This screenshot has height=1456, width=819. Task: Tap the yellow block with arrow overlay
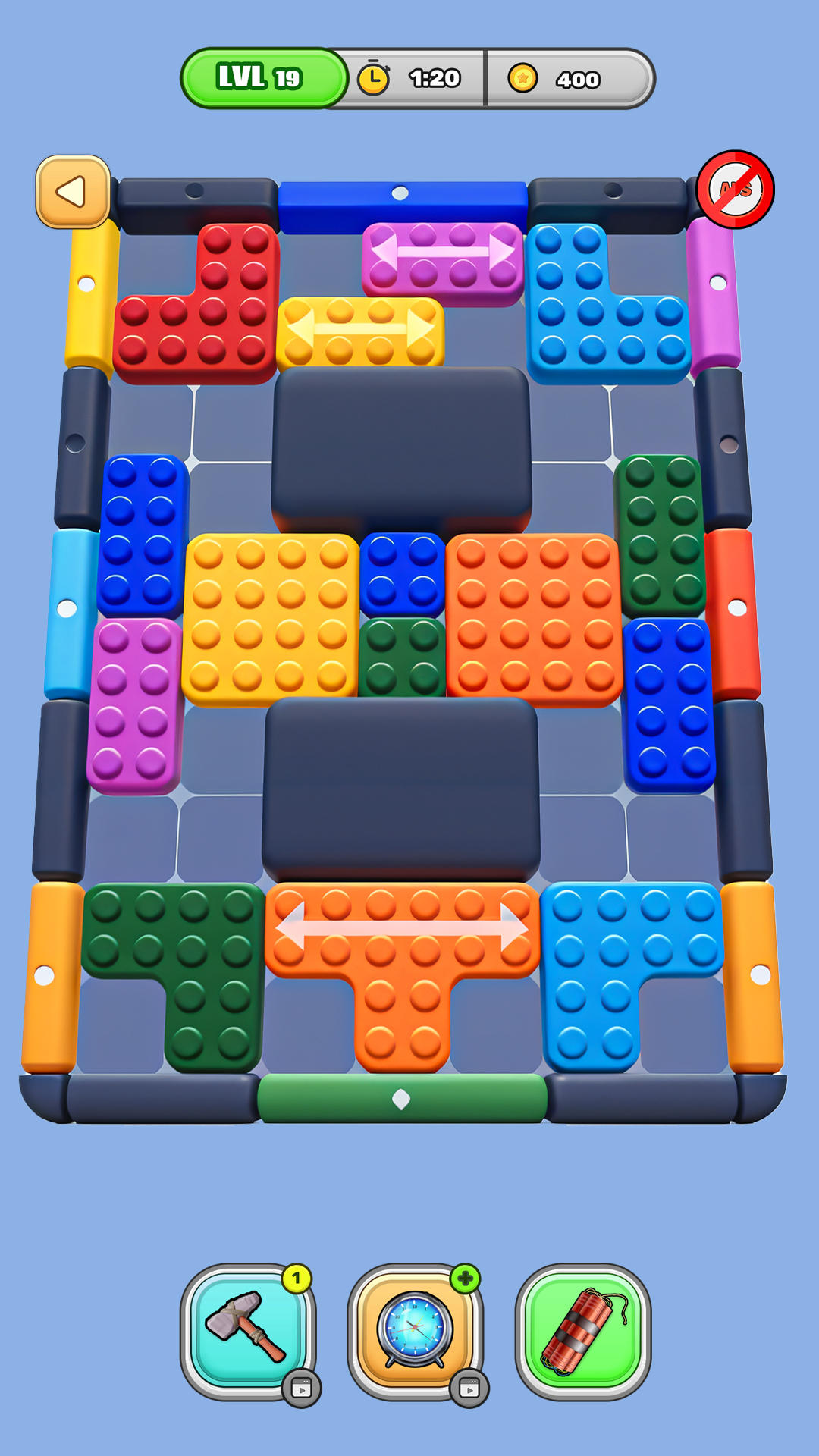(362, 328)
